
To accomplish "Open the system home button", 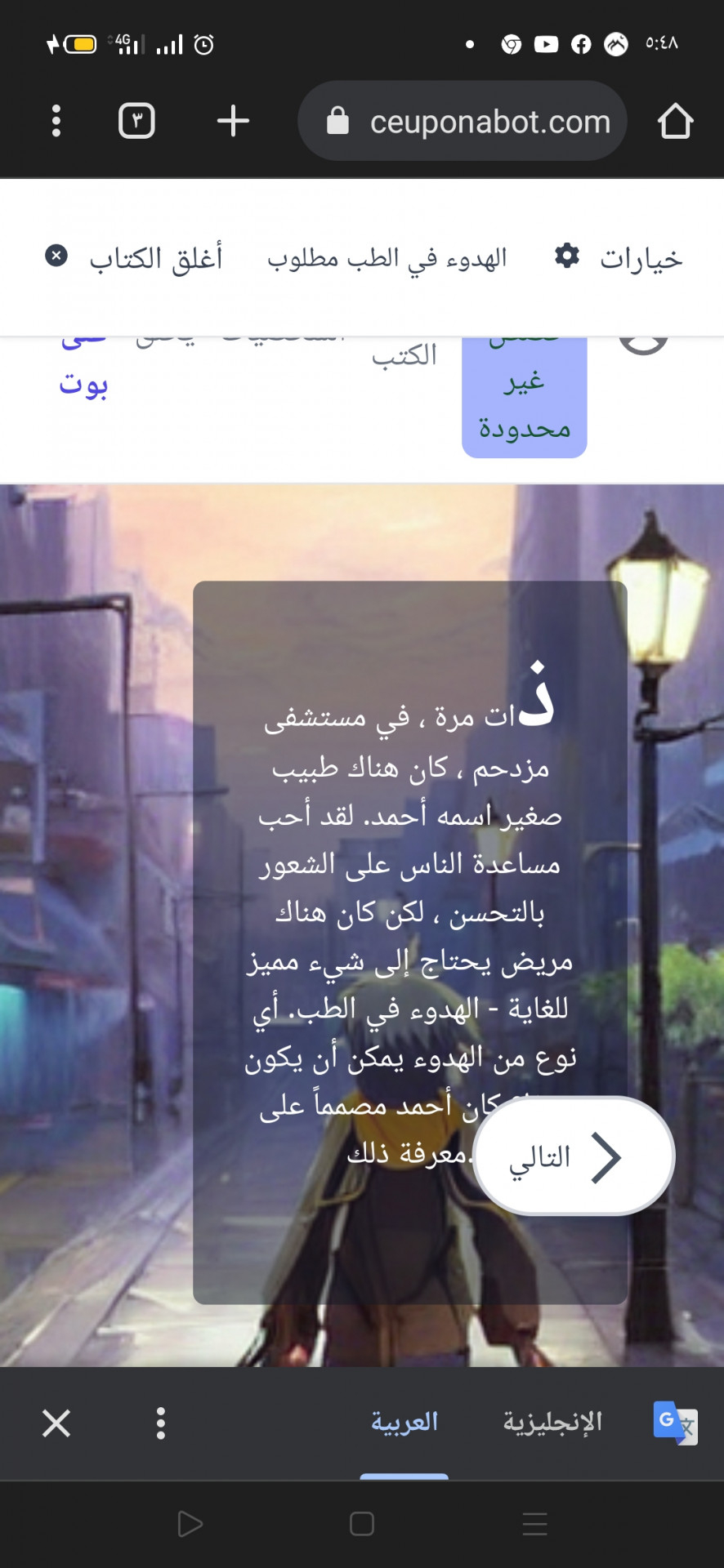I will coord(361,1524).
